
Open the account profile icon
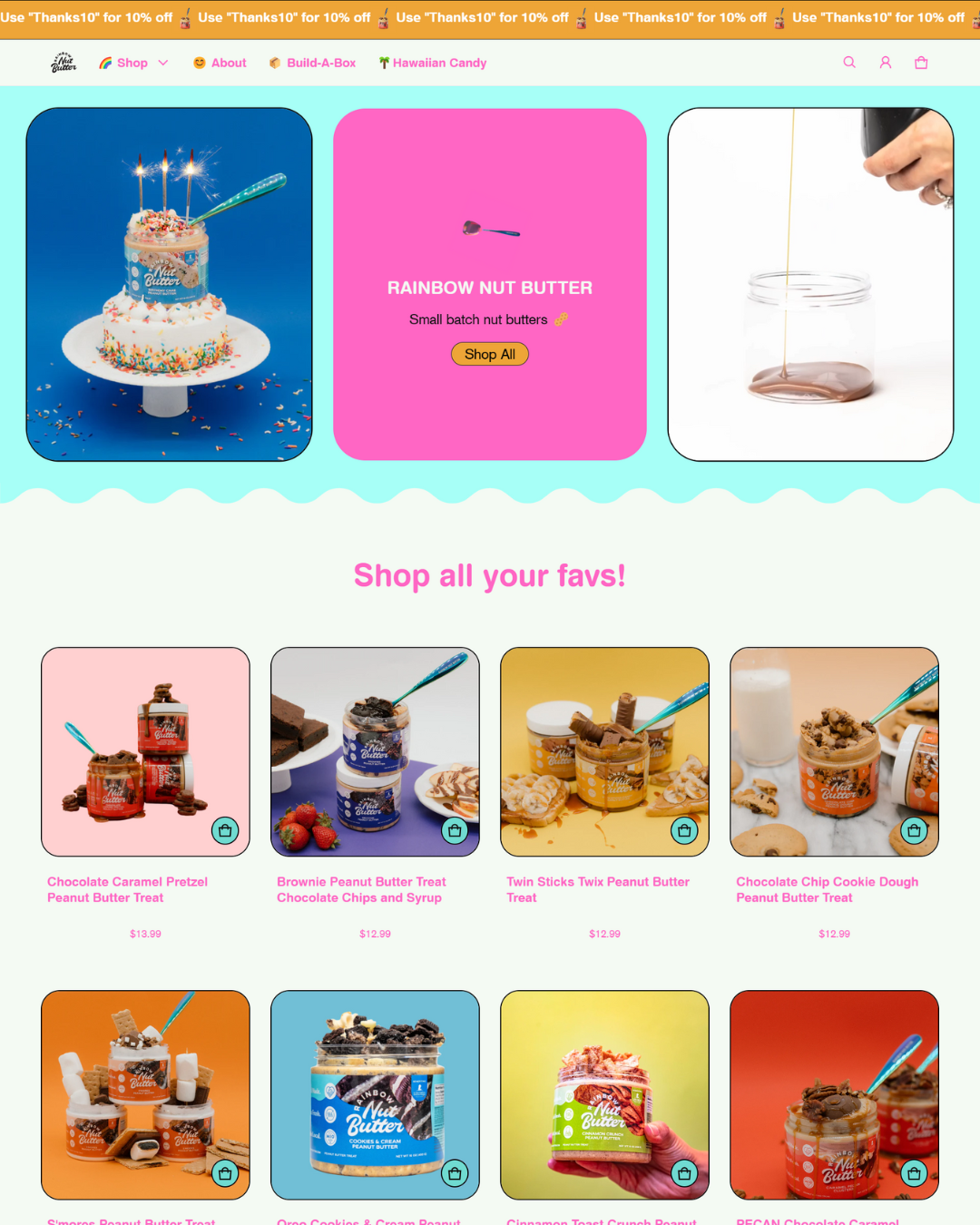[x=885, y=63]
